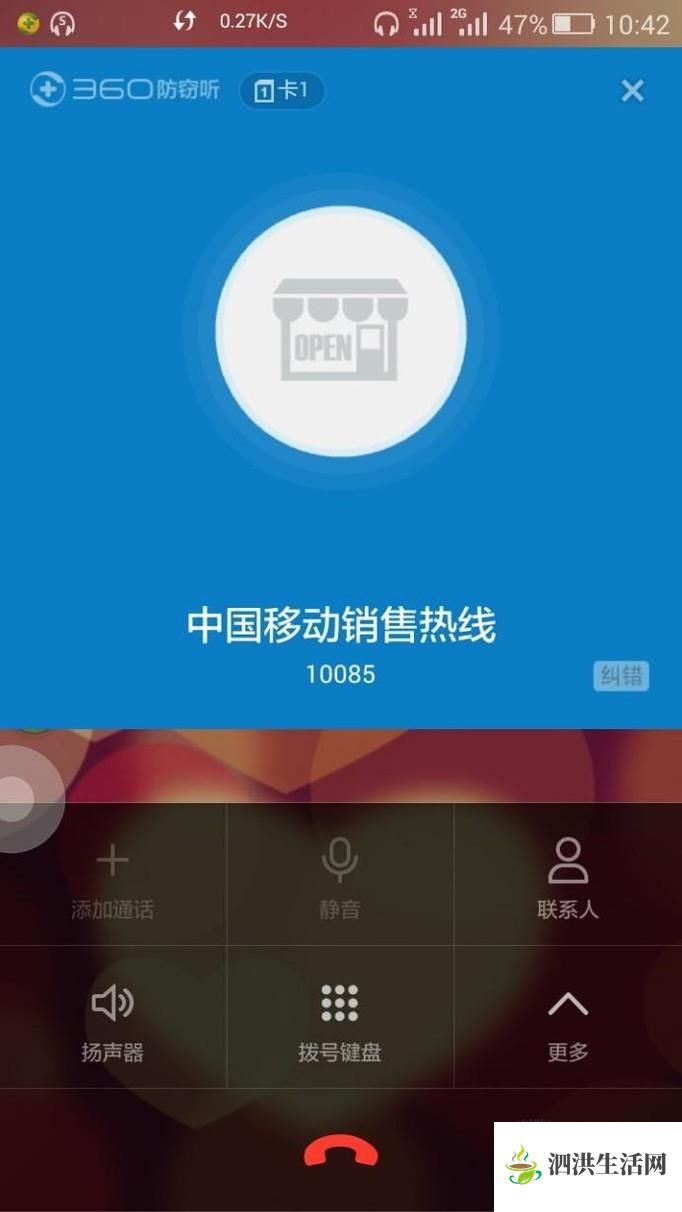Viewport: 682px width, 1212px height.
Task: End the call with red hang-up button
Action: coord(341,1151)
